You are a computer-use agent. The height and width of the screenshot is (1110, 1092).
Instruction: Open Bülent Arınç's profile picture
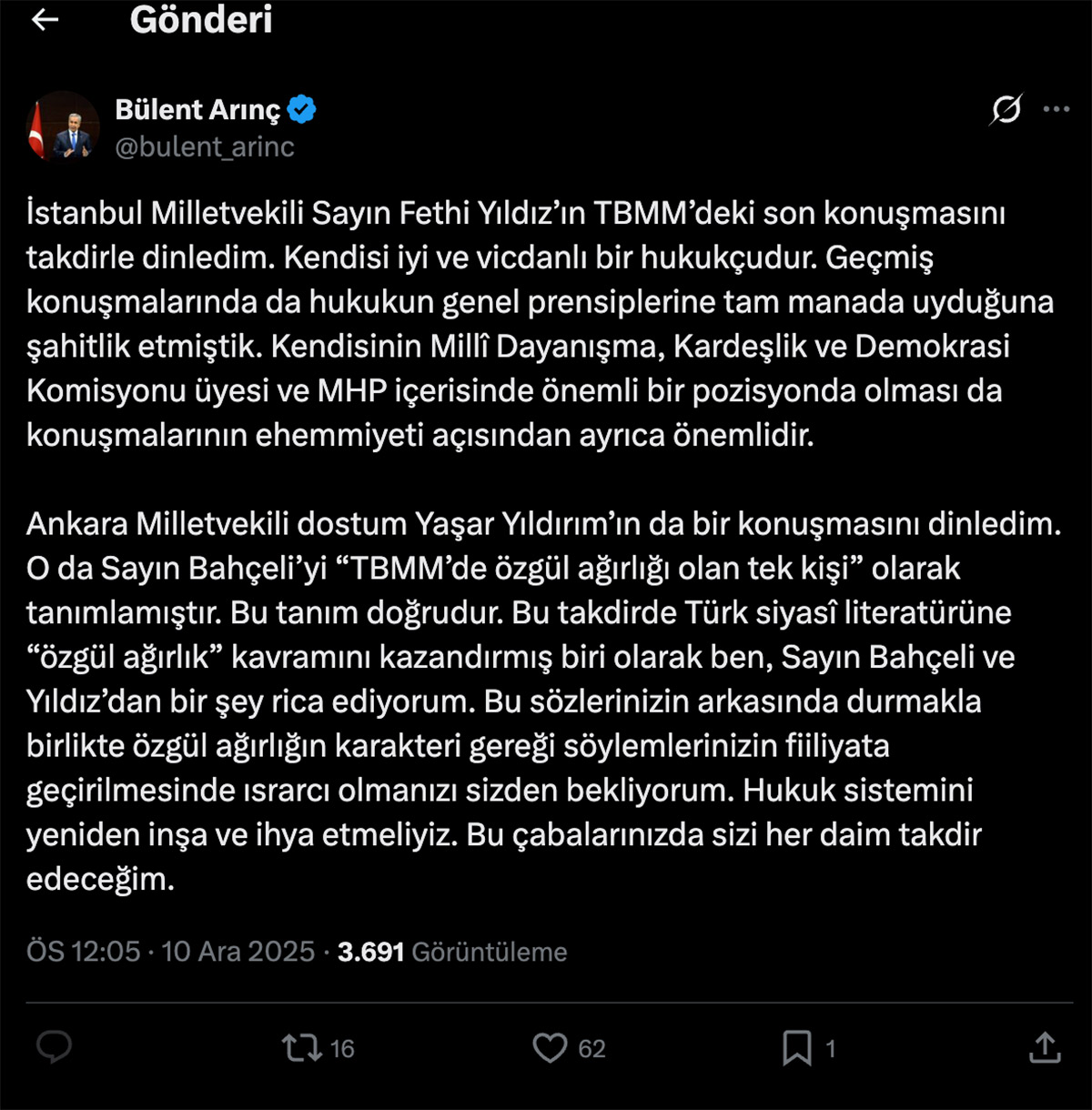click(62, 127)
